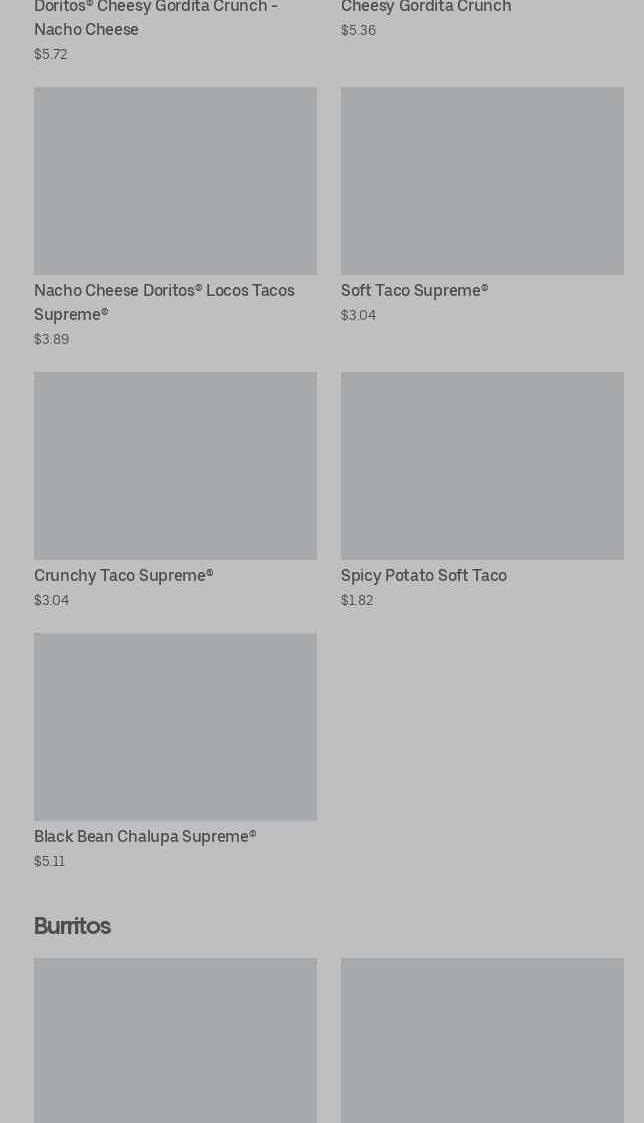Select the Soft Taco Supreme card

(x=482, y=206)
